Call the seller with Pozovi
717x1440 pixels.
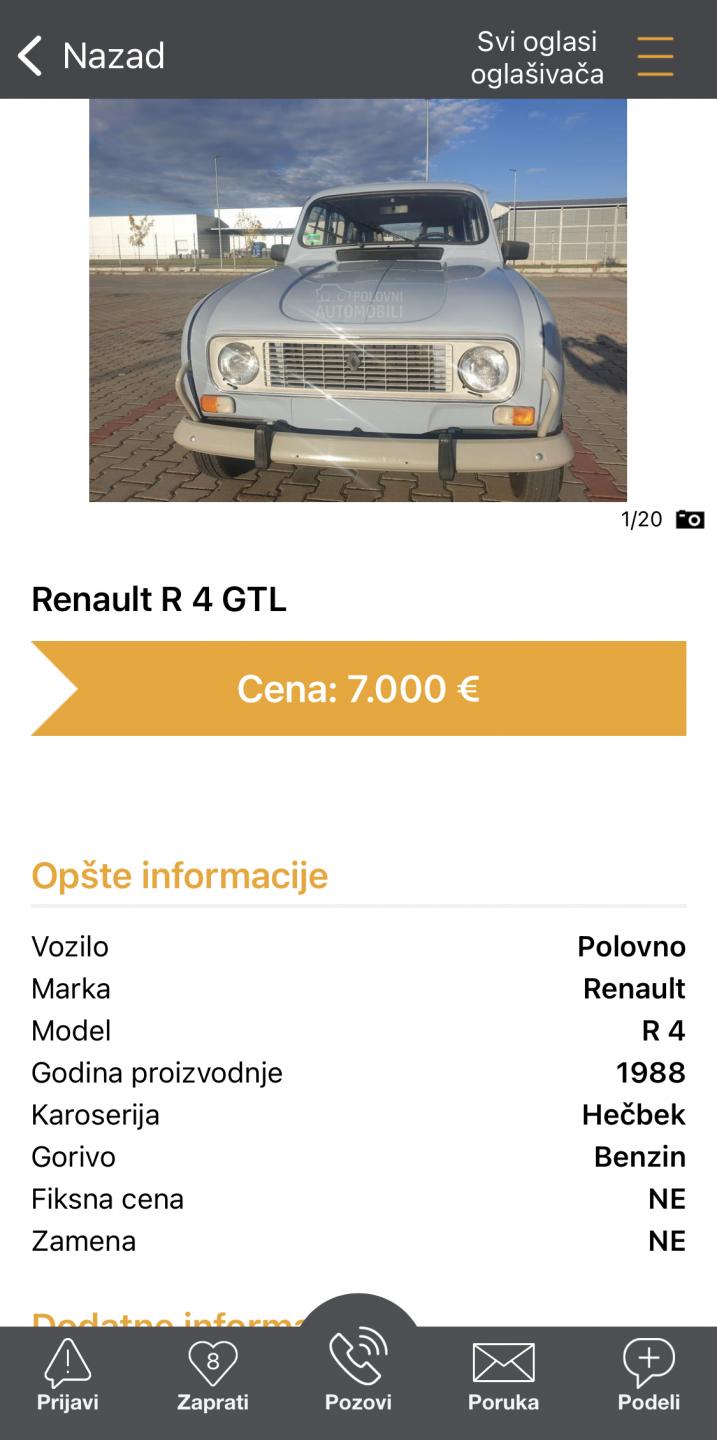pyautogui.click(x=358, y=1370)
